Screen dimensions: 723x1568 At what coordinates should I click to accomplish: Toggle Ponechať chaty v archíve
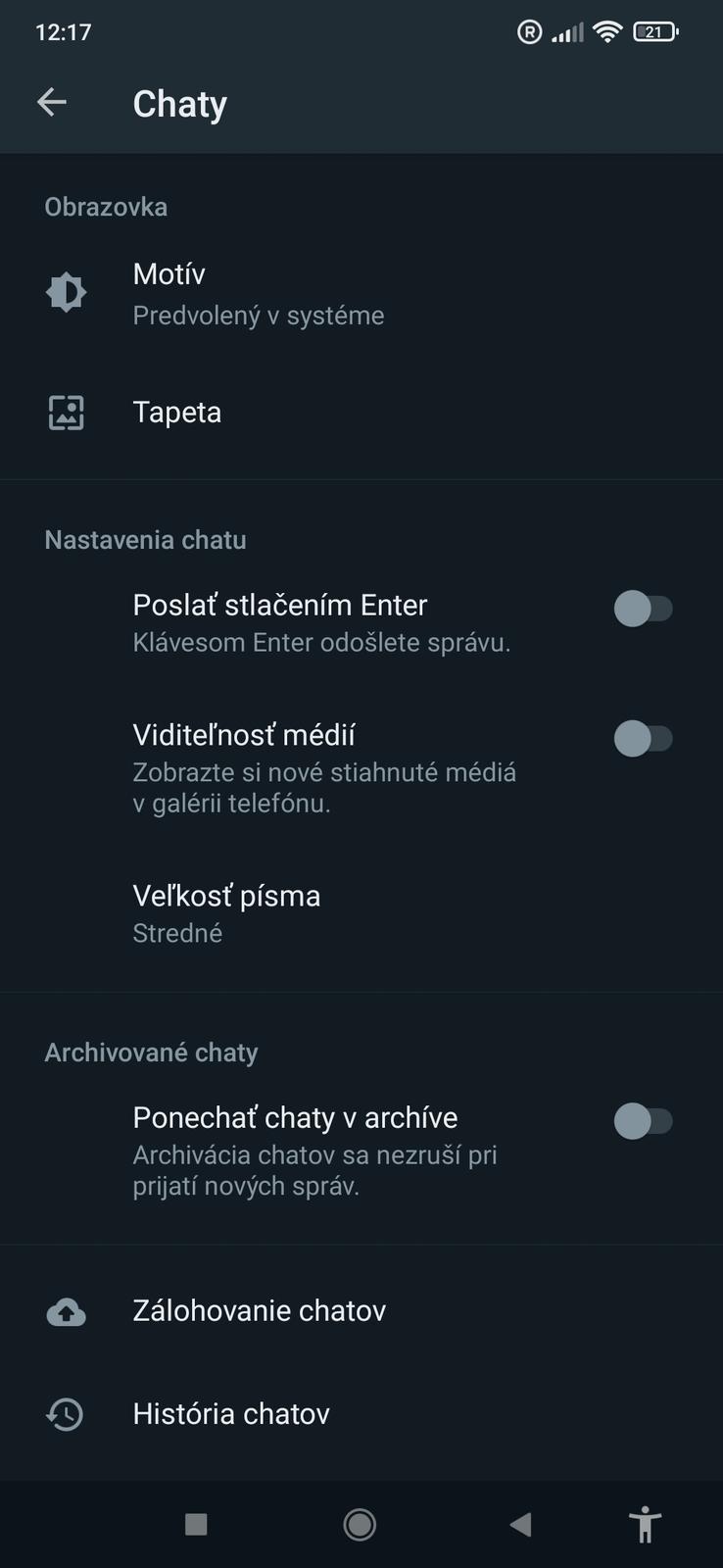(x=643, y=1121)
